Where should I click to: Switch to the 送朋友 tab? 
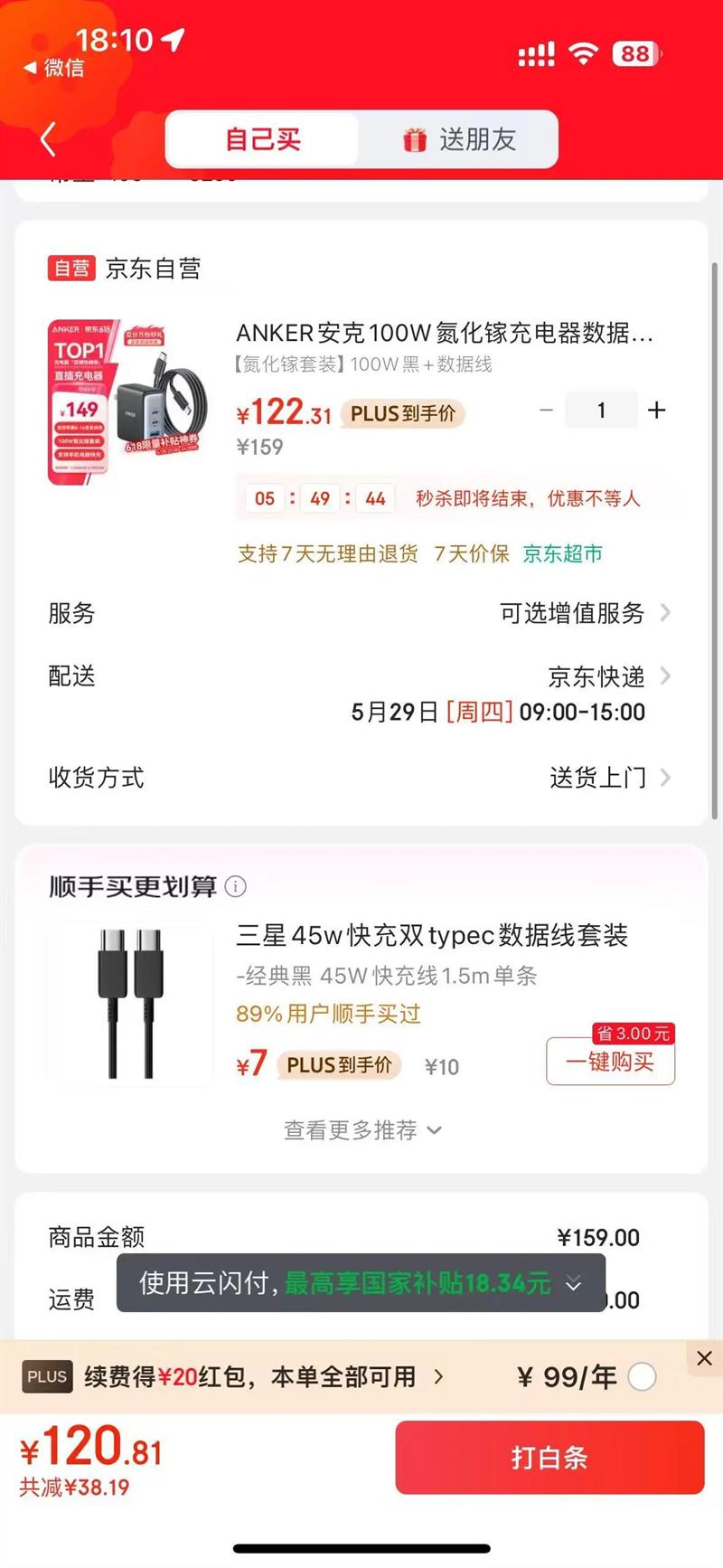pos(459,139)
